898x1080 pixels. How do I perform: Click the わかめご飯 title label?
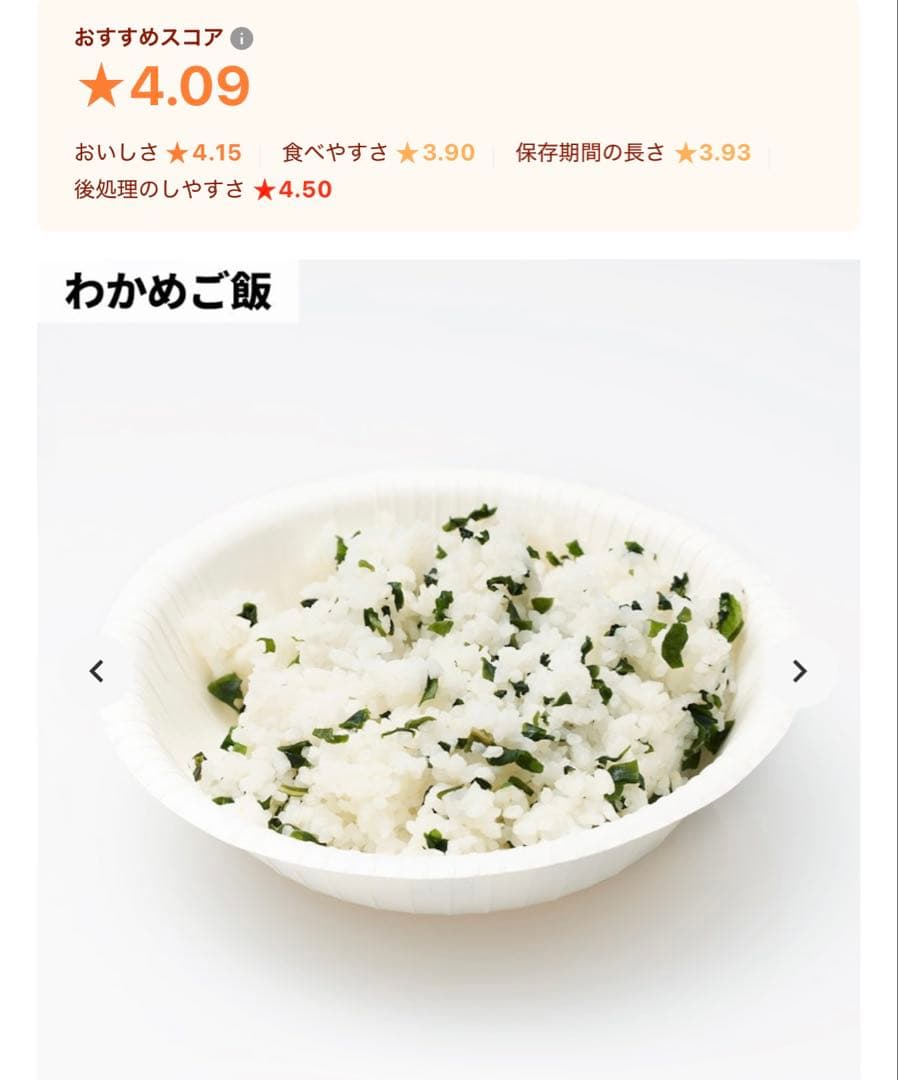tap(167, 291)
